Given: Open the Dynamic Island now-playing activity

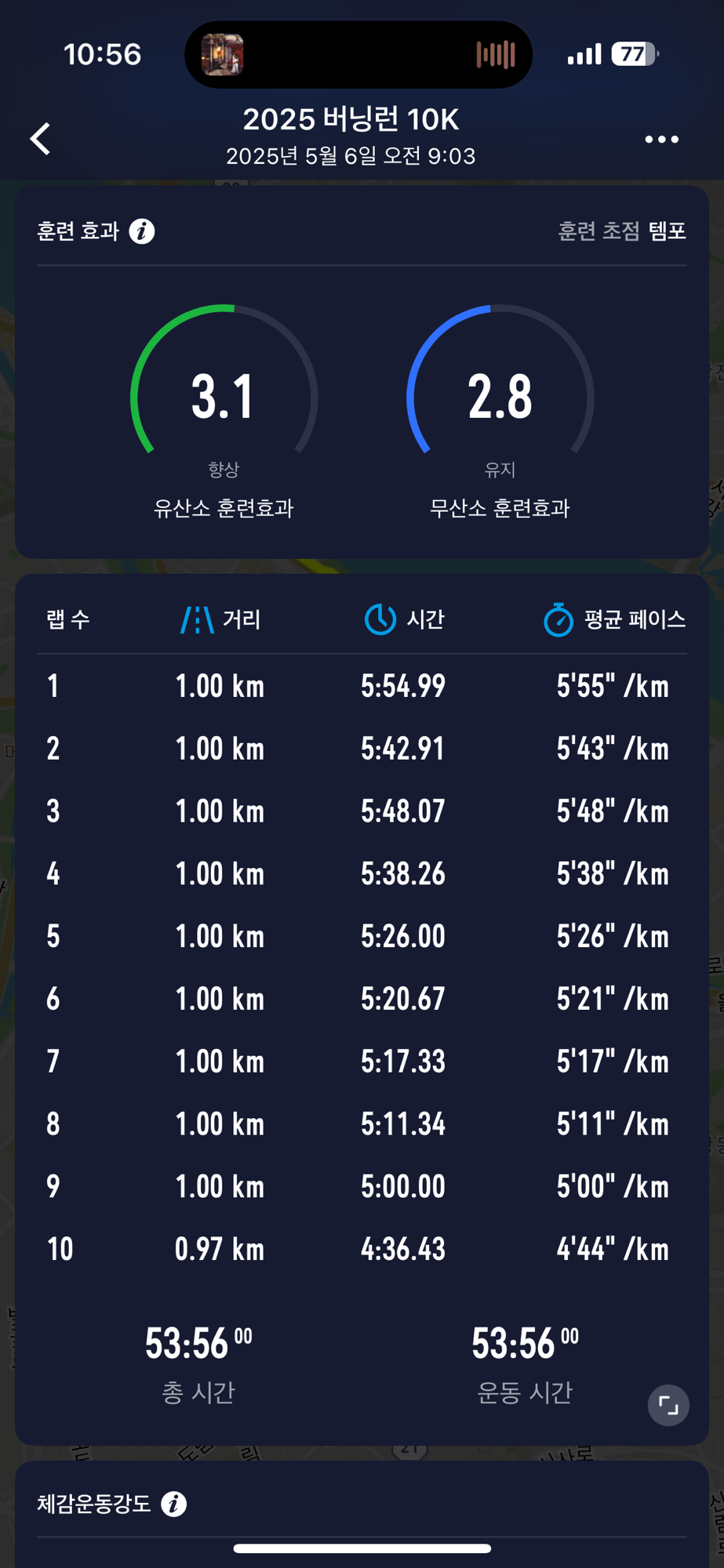Looking at the screenshot, I should [358, 55].
